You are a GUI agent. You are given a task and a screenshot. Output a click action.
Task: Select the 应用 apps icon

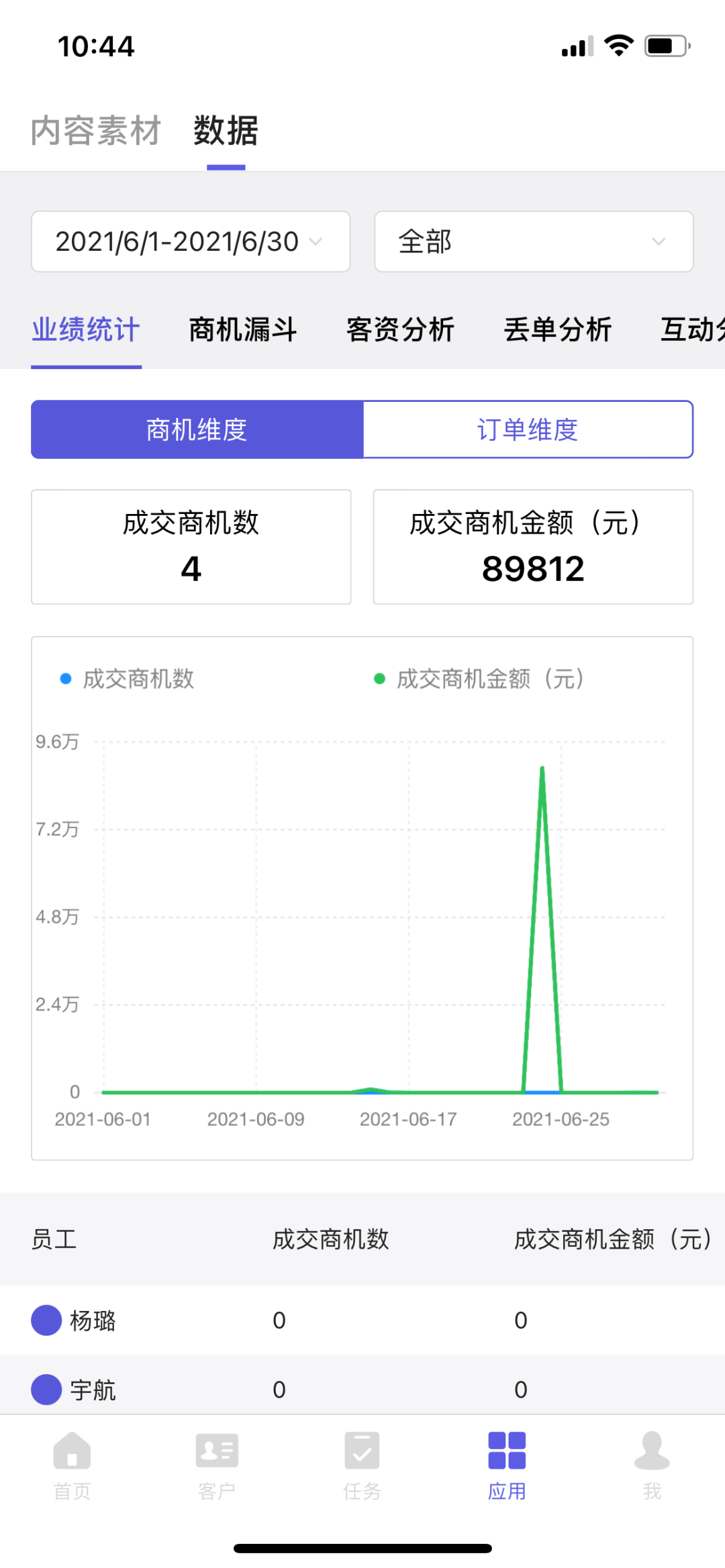click(507, 1461)
